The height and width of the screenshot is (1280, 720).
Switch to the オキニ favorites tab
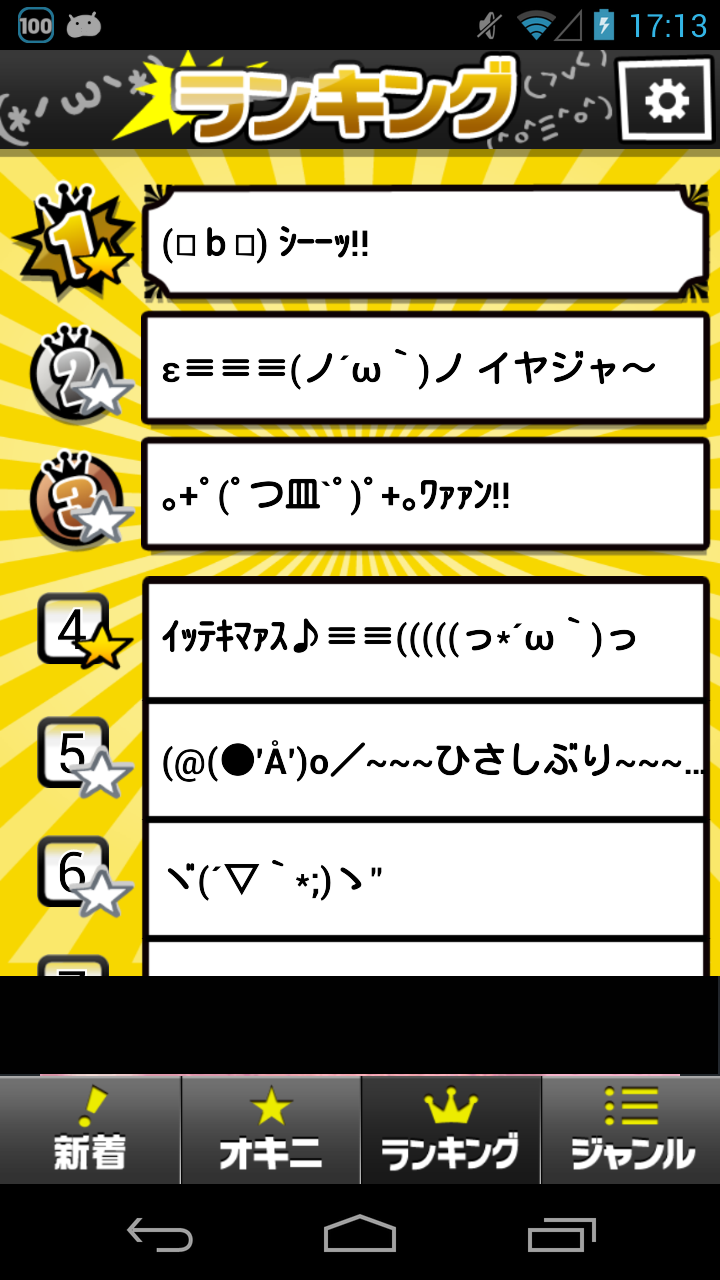pyautogui.click(x=271, y=1130)
